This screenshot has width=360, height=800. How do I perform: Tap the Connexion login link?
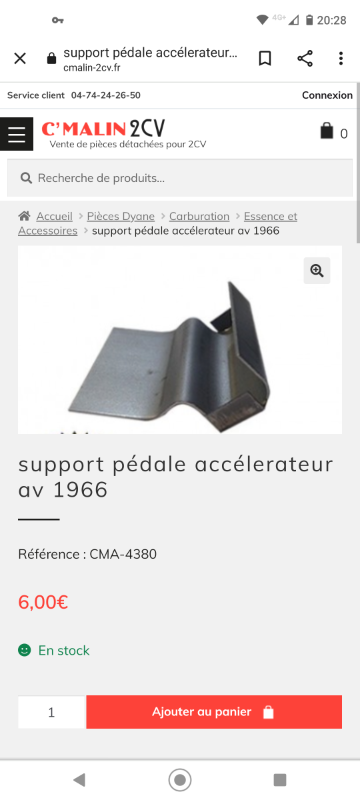pyautogui.click(x=327, y=95)
